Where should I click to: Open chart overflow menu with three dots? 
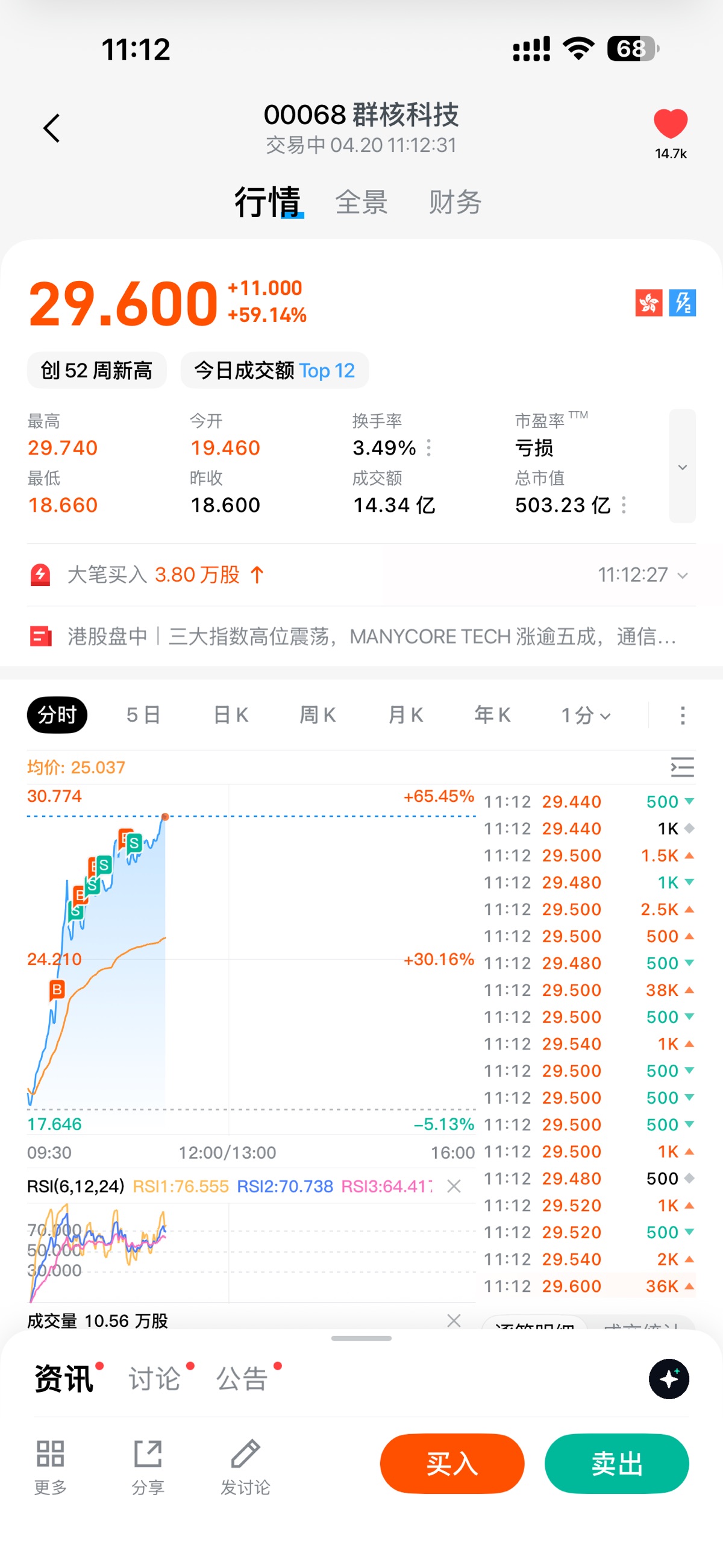click(682, 715)
